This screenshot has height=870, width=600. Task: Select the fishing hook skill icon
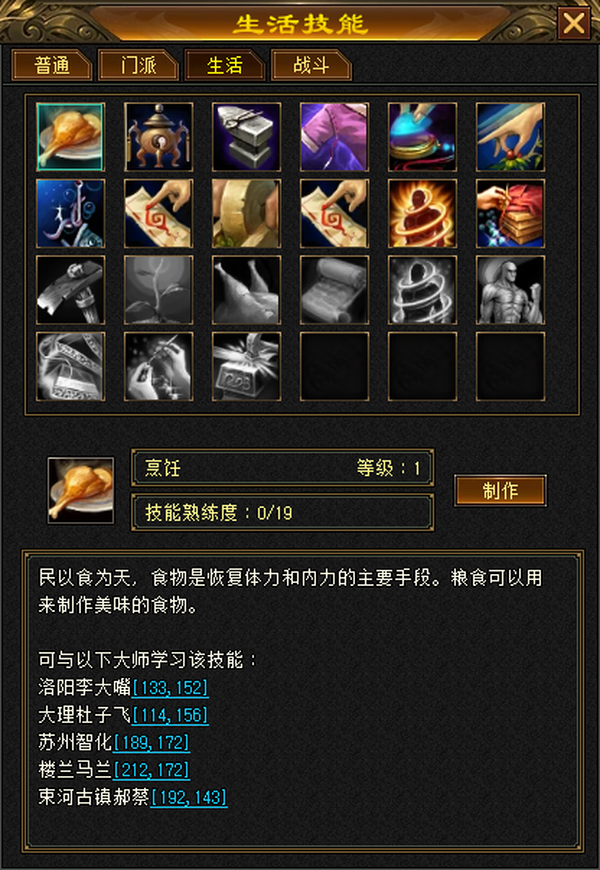pyautogui.click(x=70, y=213)
